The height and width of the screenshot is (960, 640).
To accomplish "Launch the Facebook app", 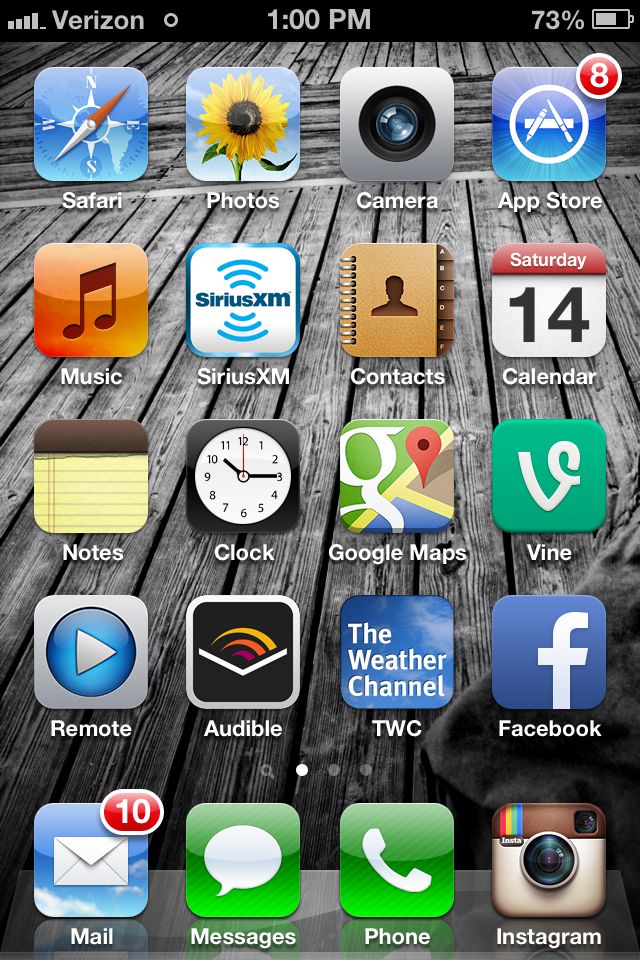I will point(549,652).
